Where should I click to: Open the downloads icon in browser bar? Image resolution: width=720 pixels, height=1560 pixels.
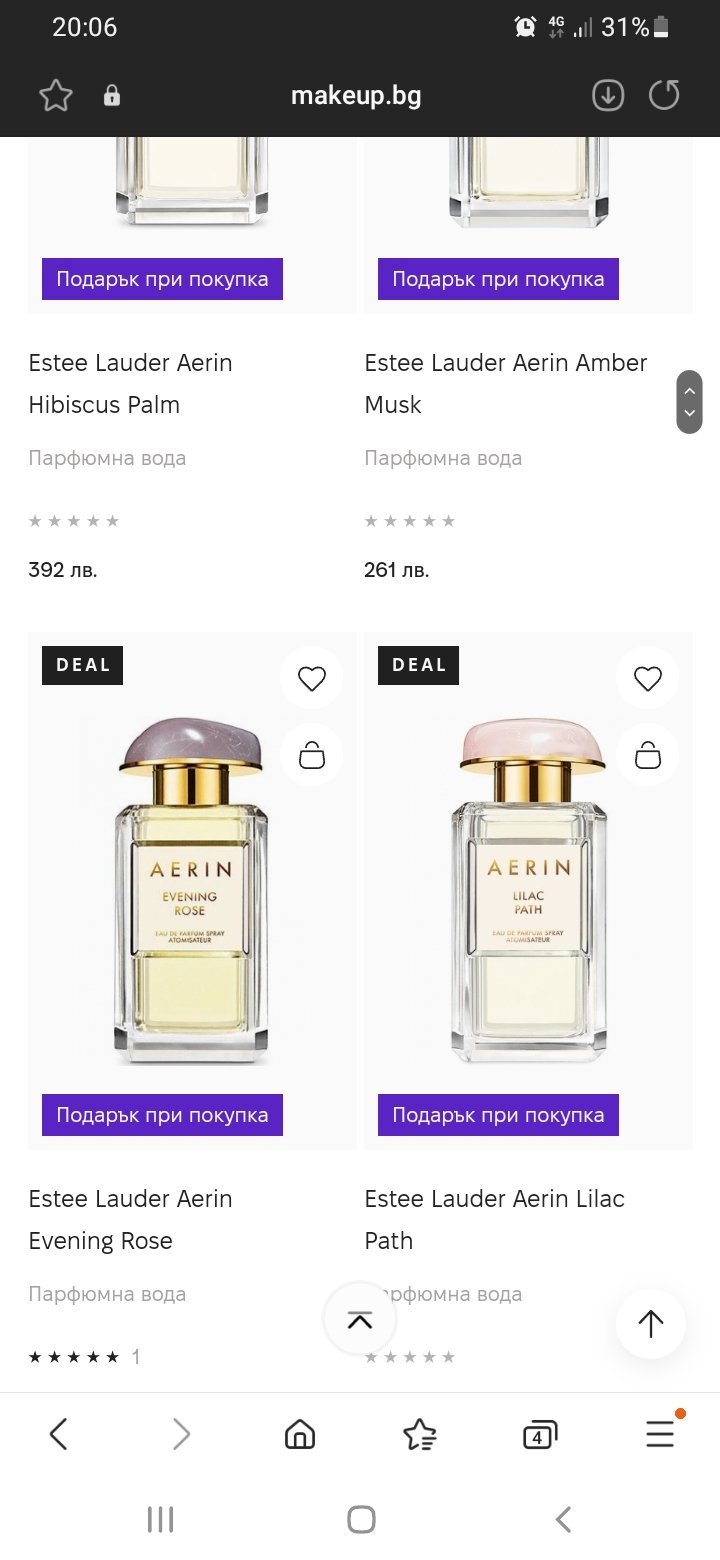click(608, 96)
